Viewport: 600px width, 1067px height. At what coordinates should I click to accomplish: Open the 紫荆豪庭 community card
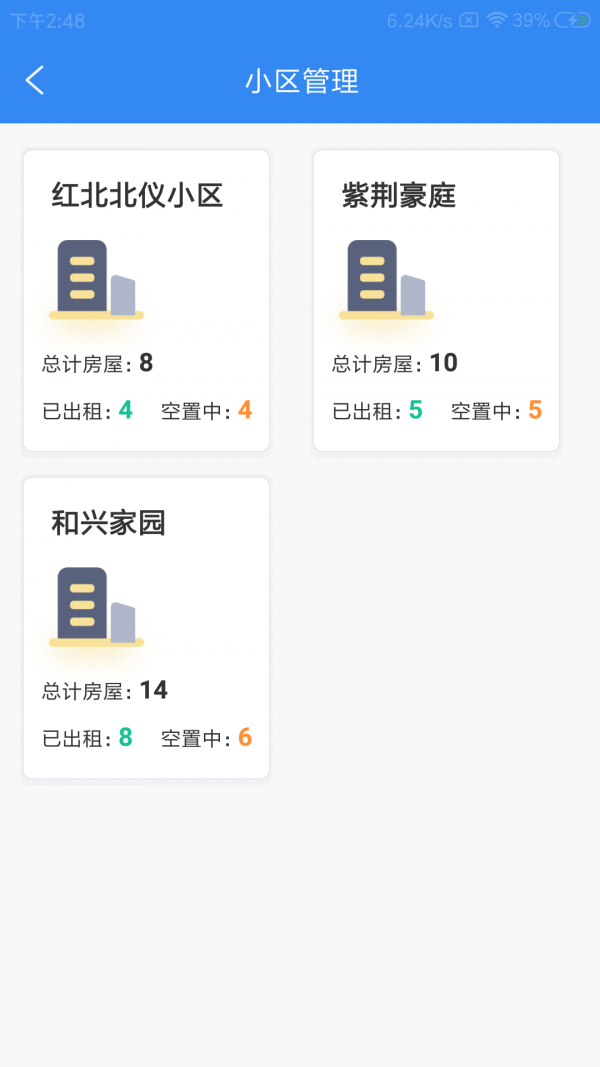click(x=436, y=300)
